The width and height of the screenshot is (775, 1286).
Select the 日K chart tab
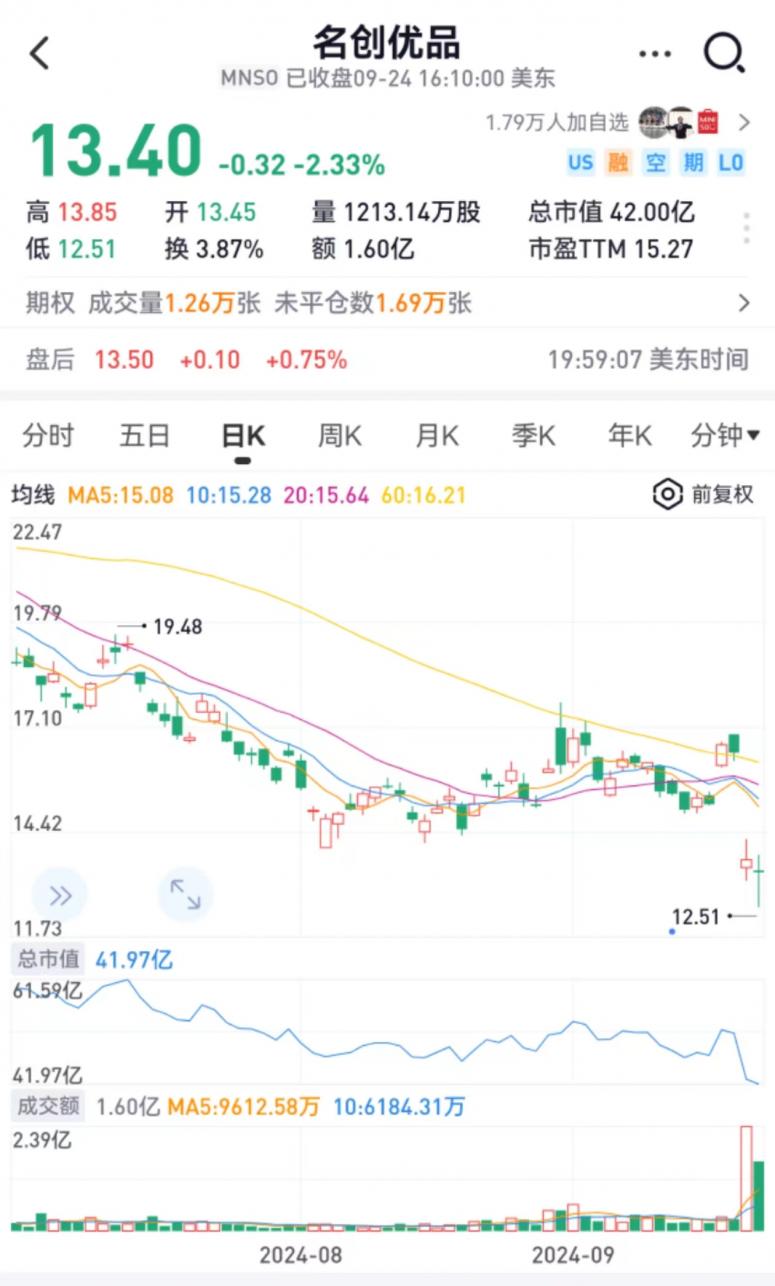pyautogui.click(x=243, y=436)
